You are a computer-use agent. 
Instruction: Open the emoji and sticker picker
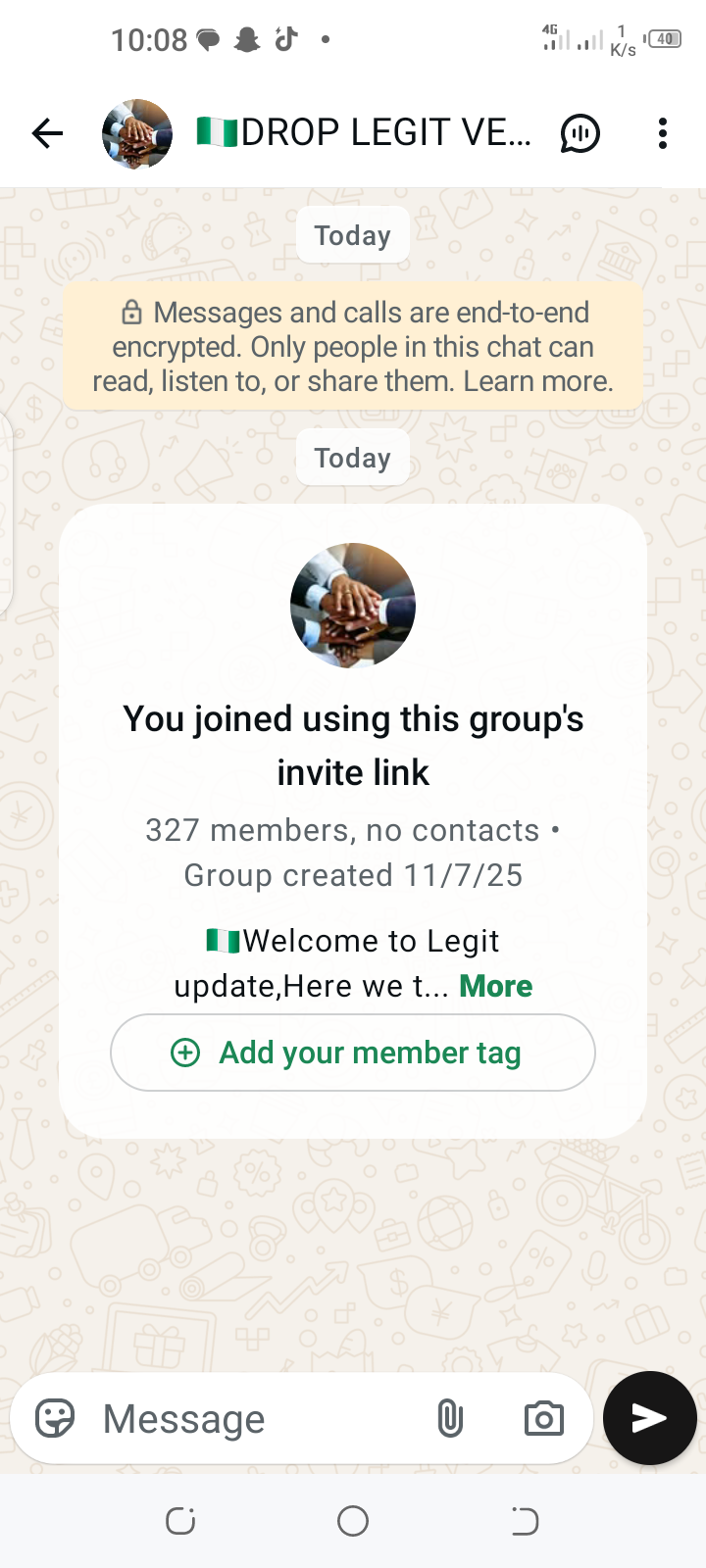tap(55, 1418)
